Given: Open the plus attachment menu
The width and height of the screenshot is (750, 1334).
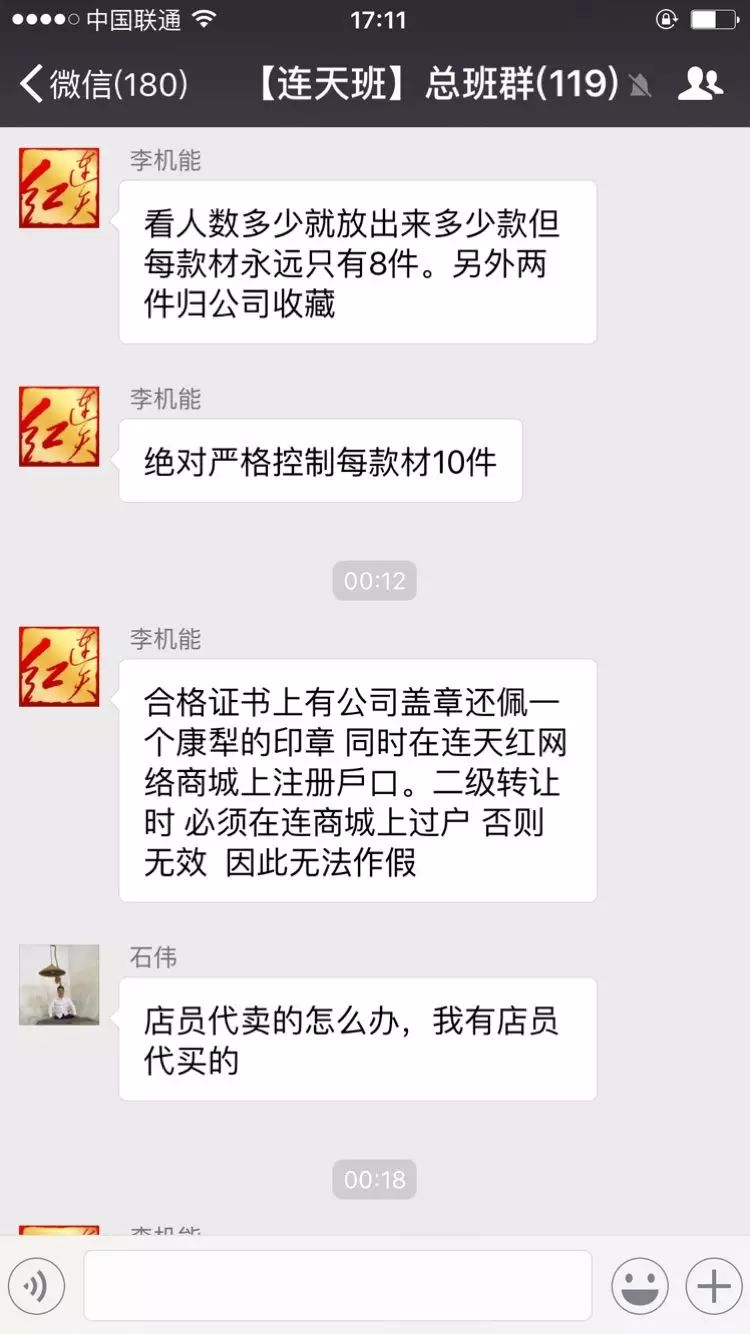Looking at the screenshot, I should (x=713, y=1286).
